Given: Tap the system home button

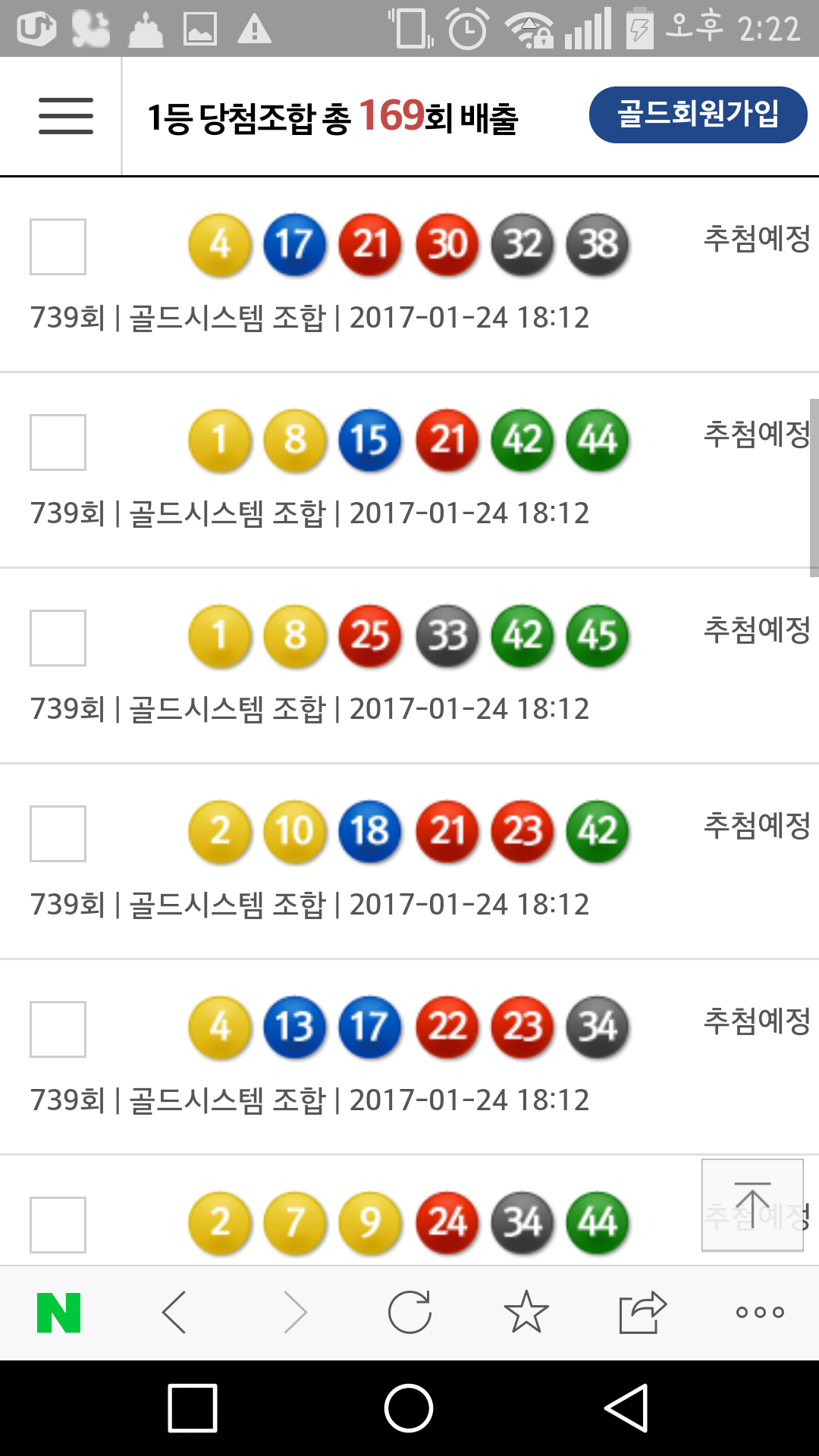Looking at the screenshot, I should [x=409, y=1408].
